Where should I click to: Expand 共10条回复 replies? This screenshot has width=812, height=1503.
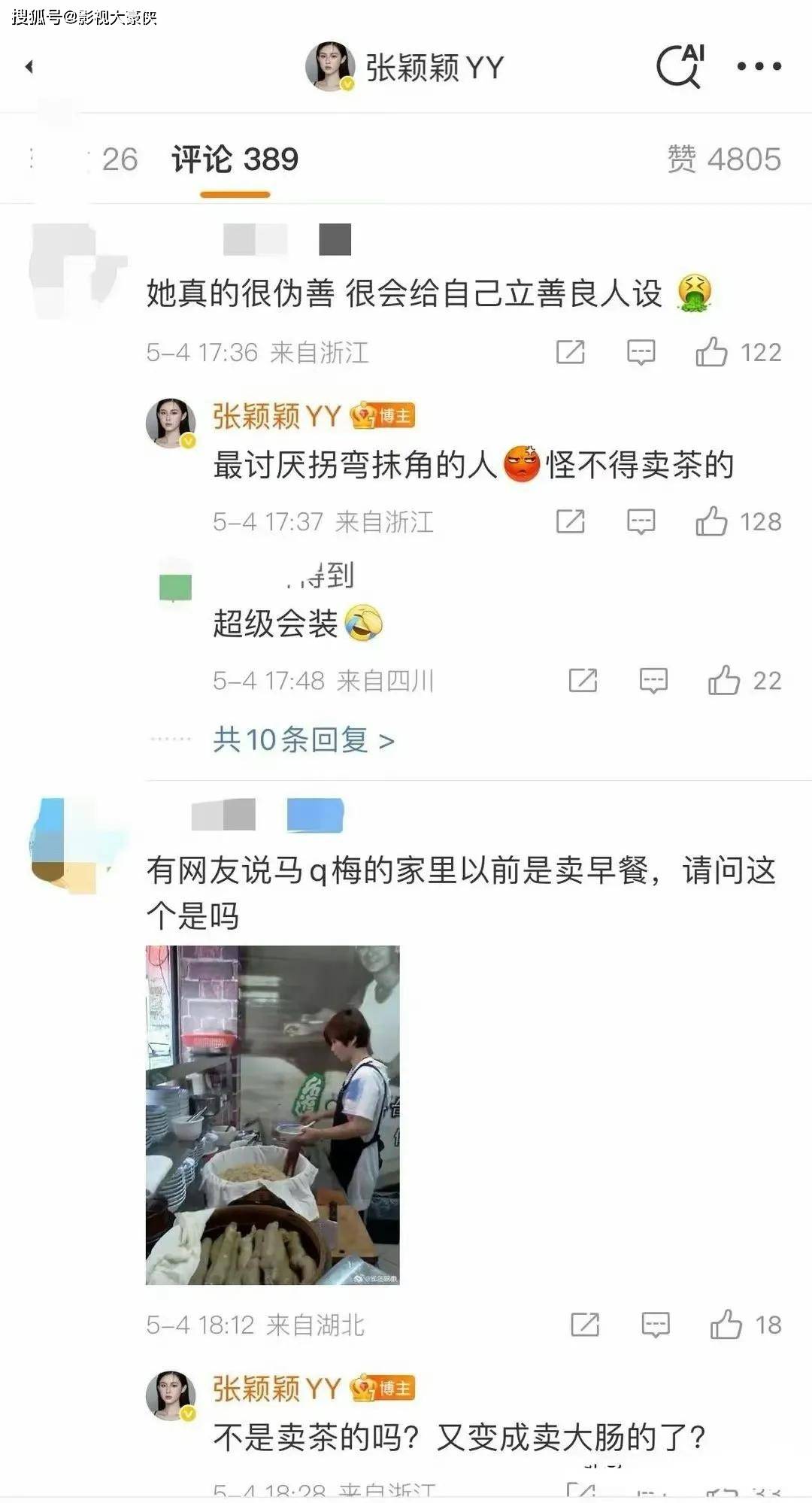click(304, 740)
